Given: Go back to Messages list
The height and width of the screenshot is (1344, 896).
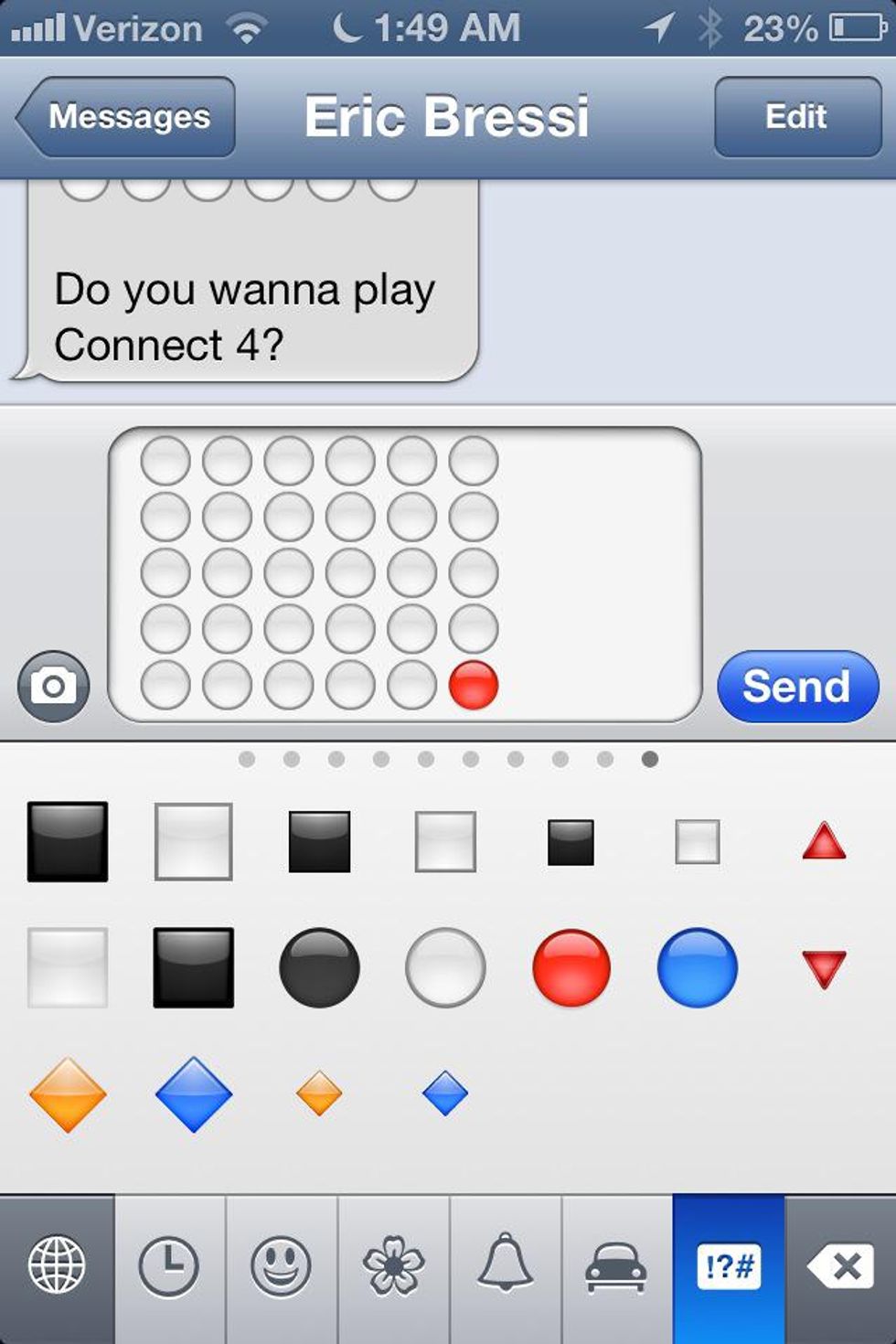Looking at the screenshot, I should pos(126,117).
